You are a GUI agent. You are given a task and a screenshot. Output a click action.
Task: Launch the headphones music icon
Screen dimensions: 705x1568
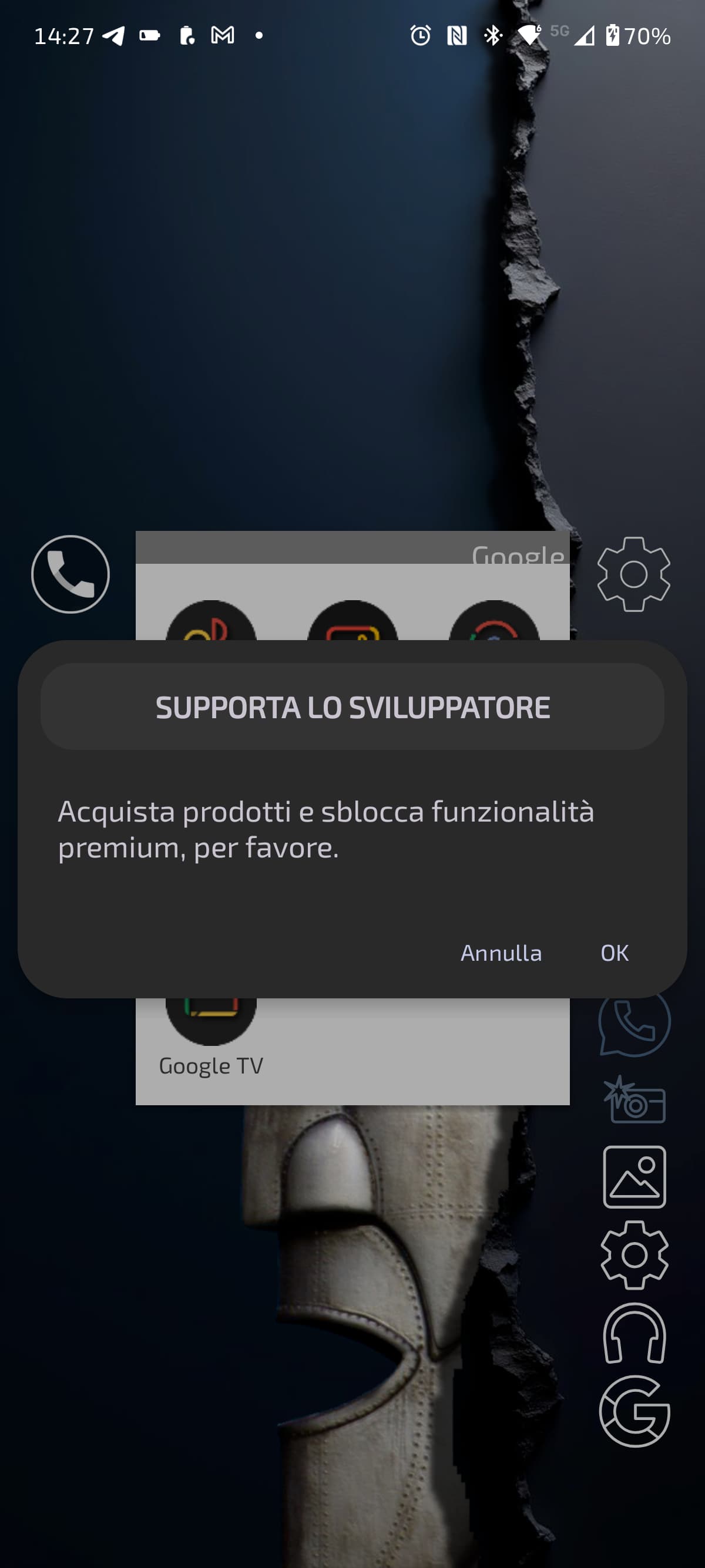[x=634, y=1333]
